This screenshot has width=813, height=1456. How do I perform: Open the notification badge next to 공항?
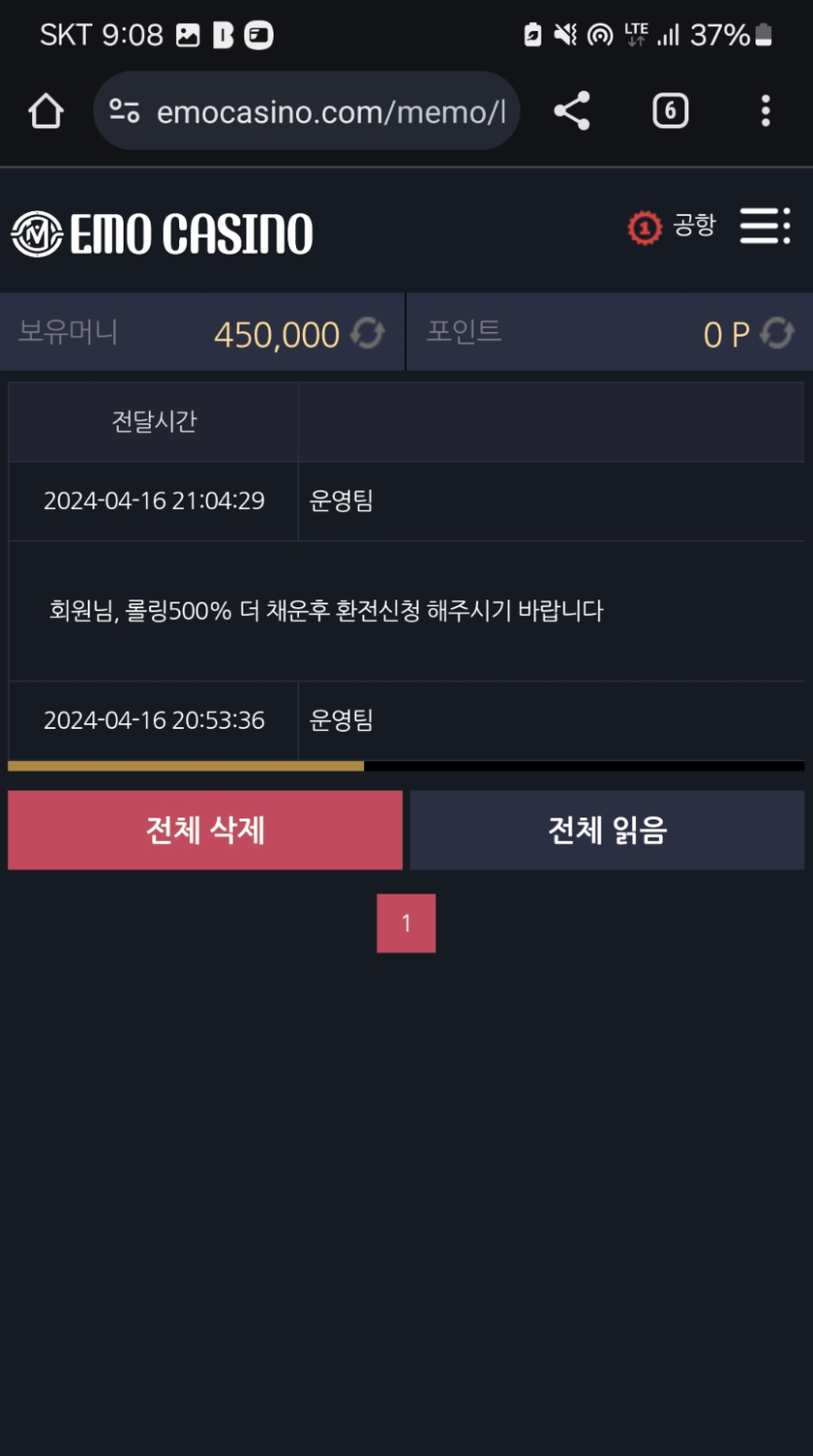(644, 228)
